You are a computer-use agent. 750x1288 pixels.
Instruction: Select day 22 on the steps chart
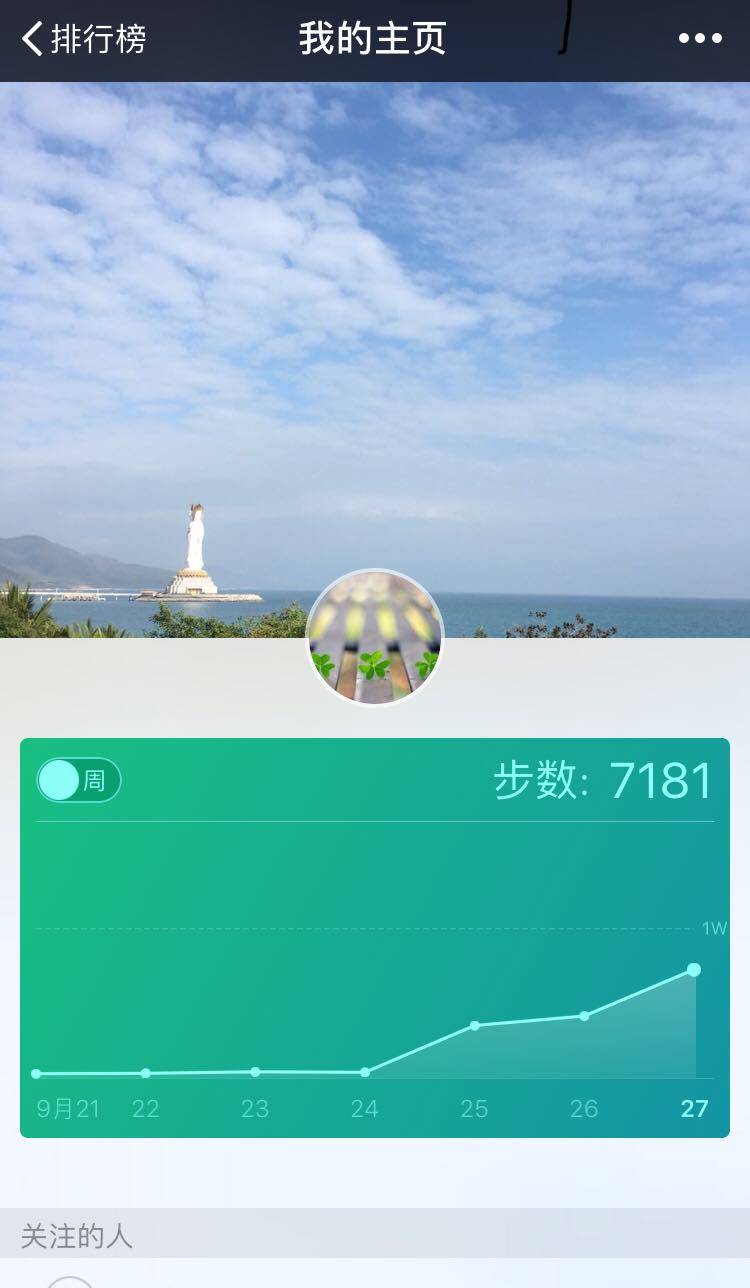[146, 1073]
